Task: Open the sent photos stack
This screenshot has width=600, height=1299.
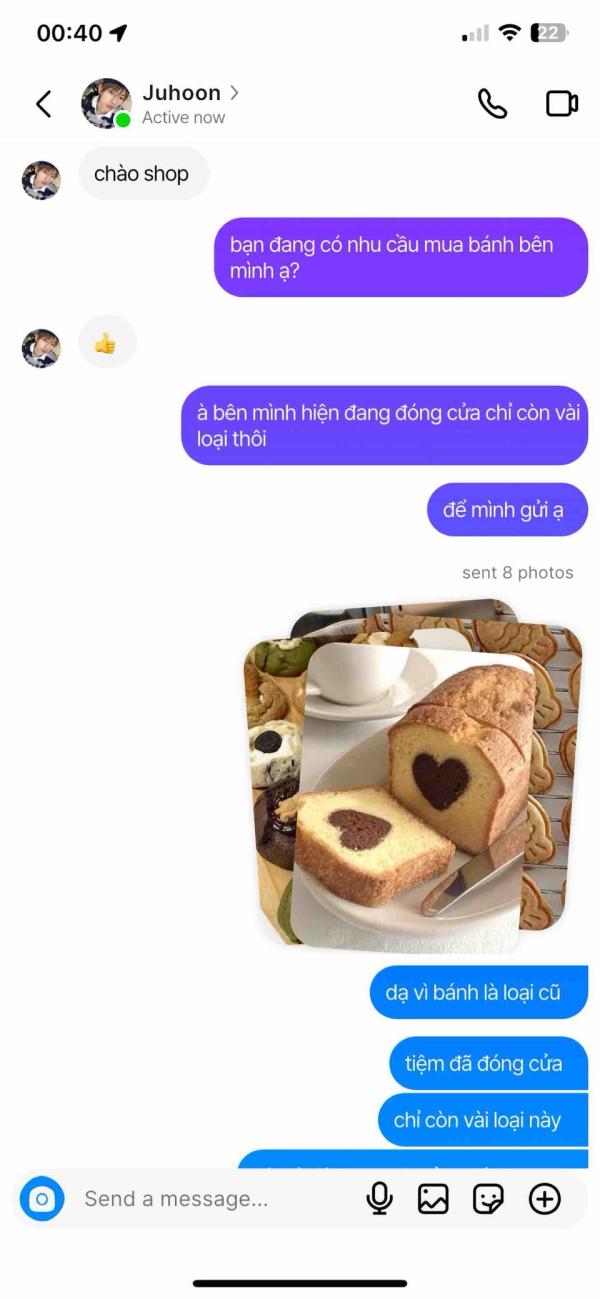Action: coord(413,774)
